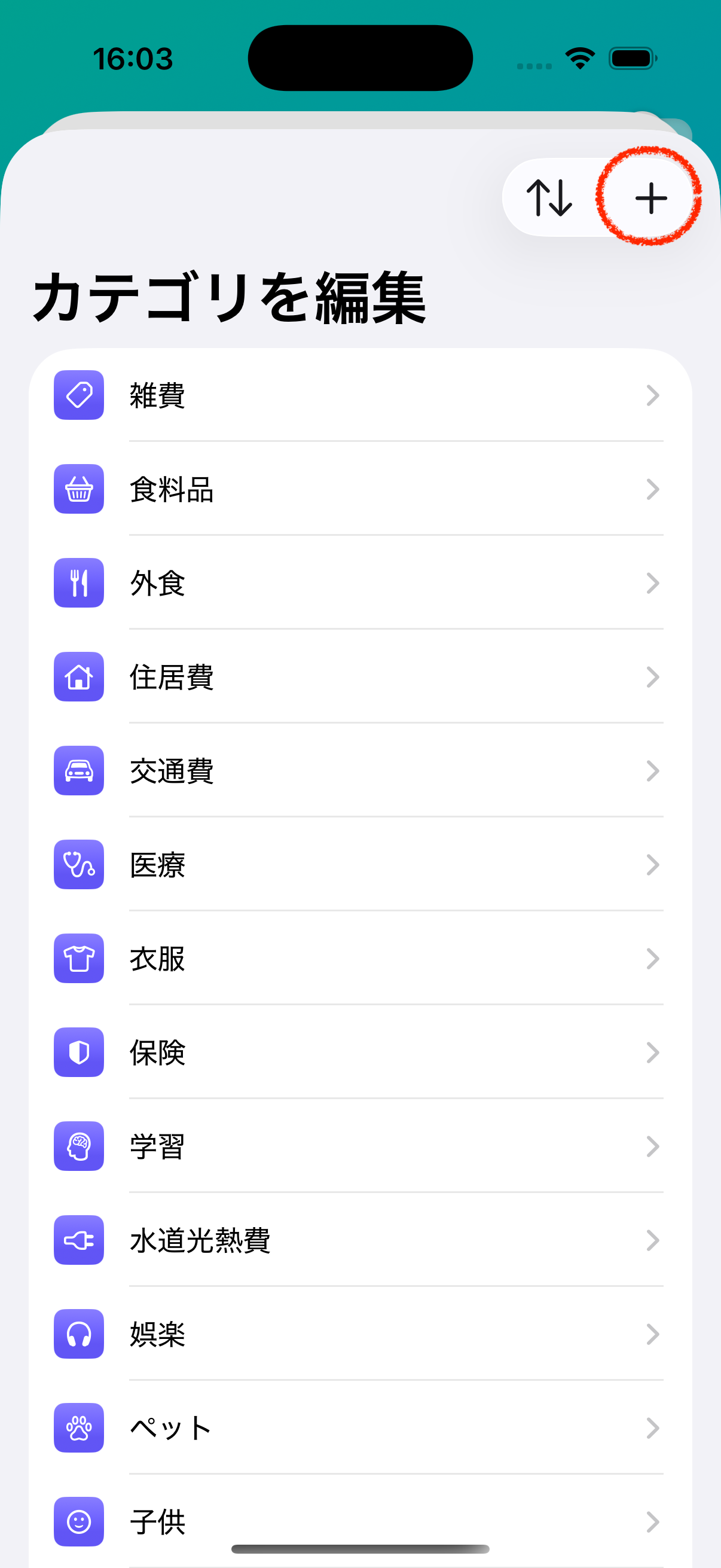
Task: Open the 衣服 category
Action: (359, 959)
